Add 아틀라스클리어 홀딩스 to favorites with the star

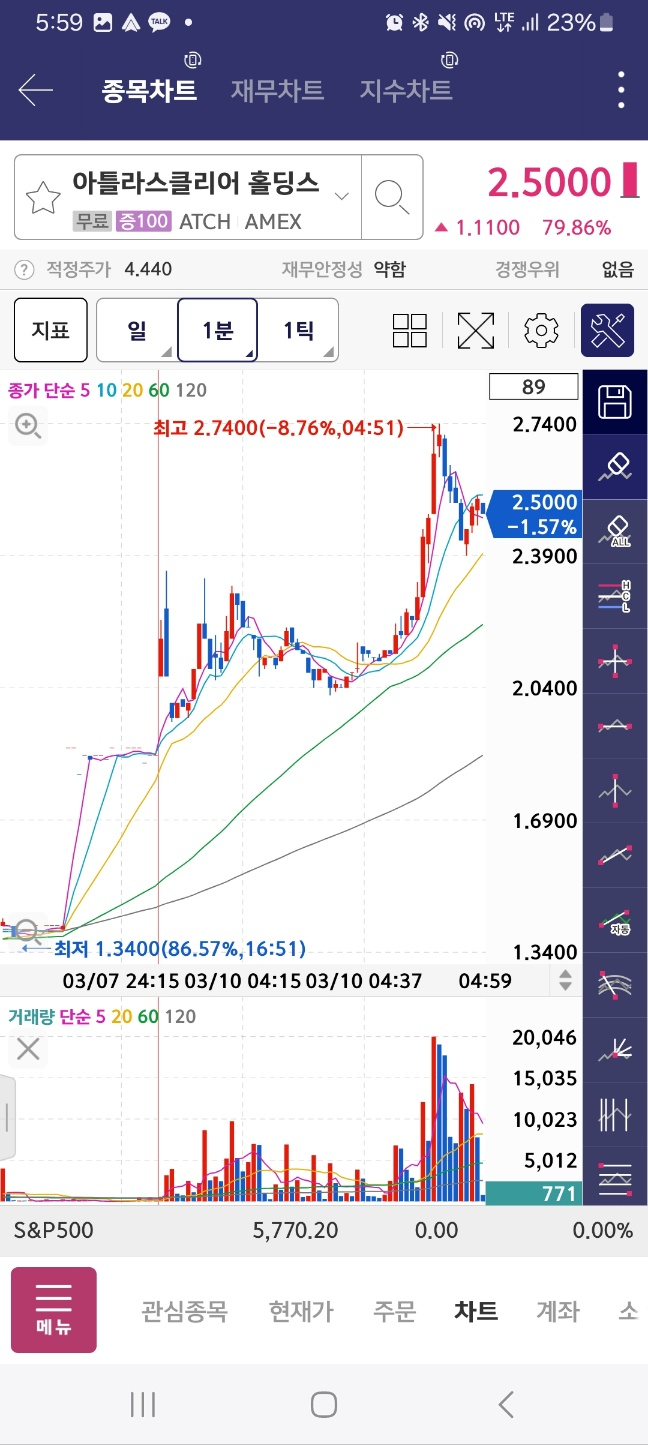click(43, 199)
